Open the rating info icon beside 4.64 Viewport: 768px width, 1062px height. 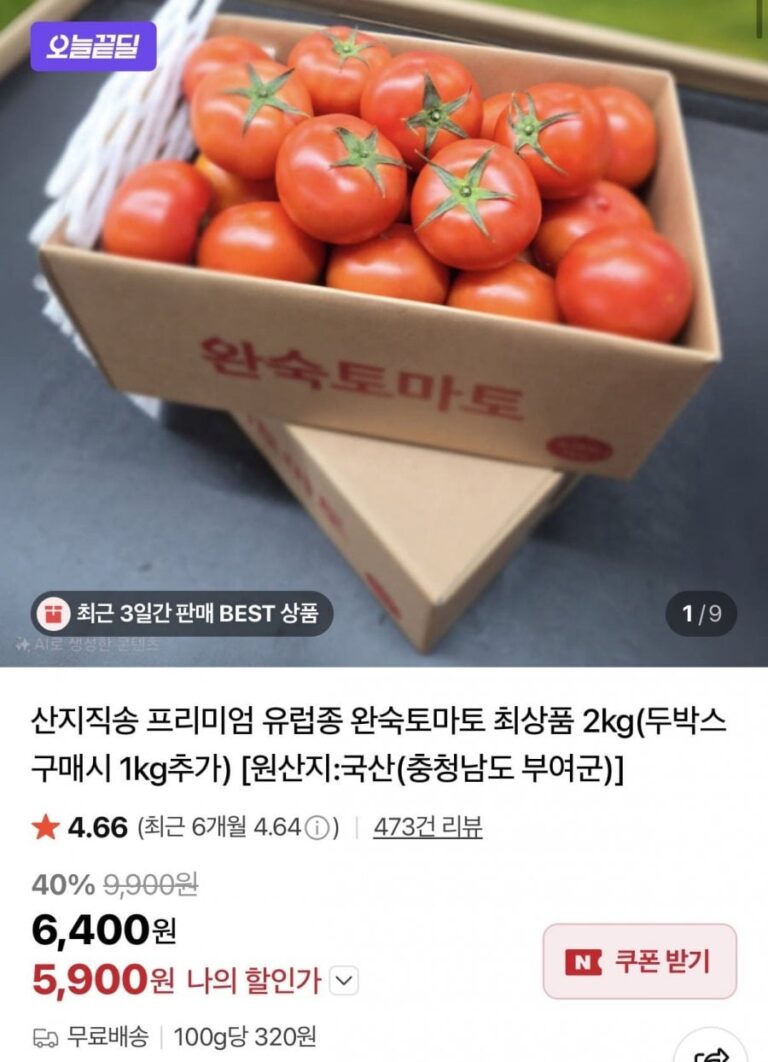(317, 828)
